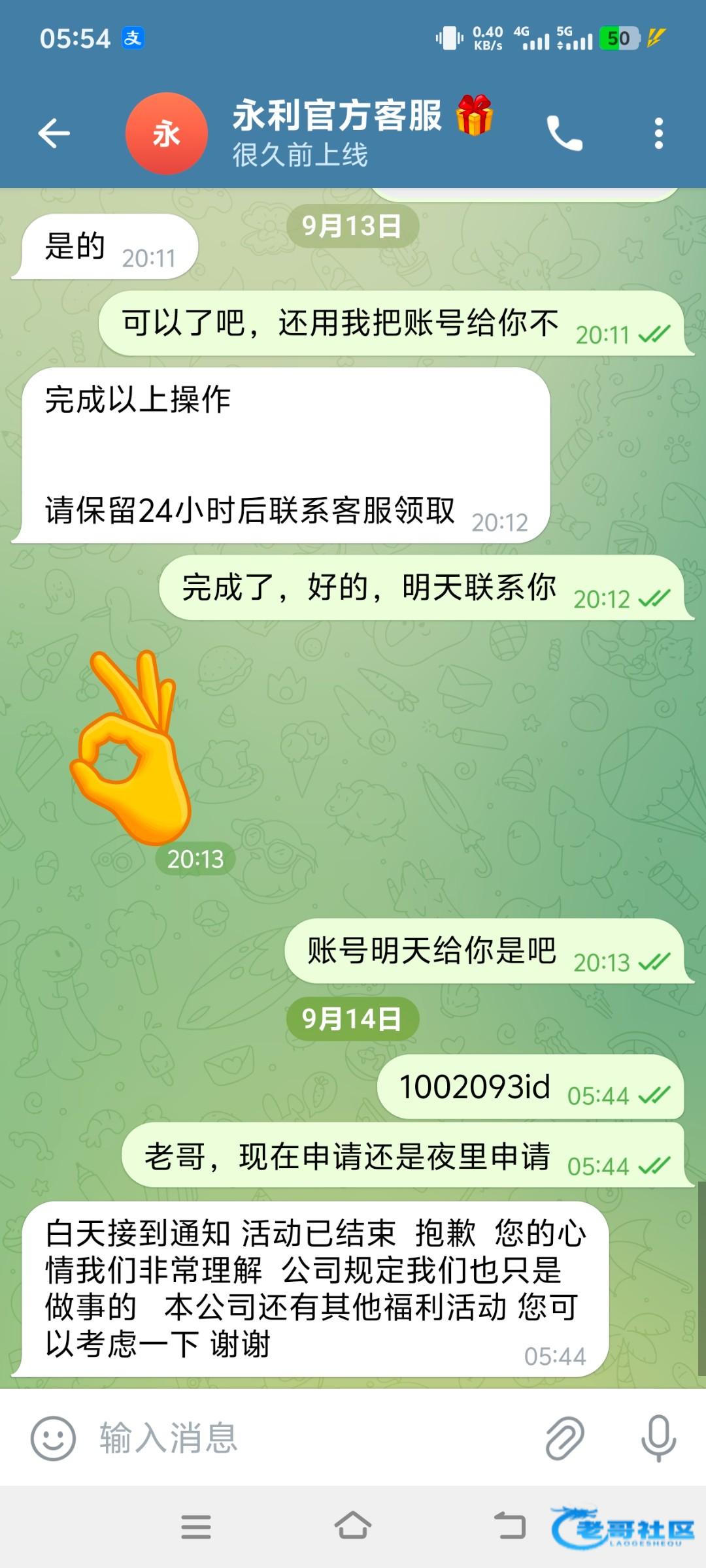Open system recent apps menu
This screenshot has width=706, height=1568.
tap(195, 1527)
